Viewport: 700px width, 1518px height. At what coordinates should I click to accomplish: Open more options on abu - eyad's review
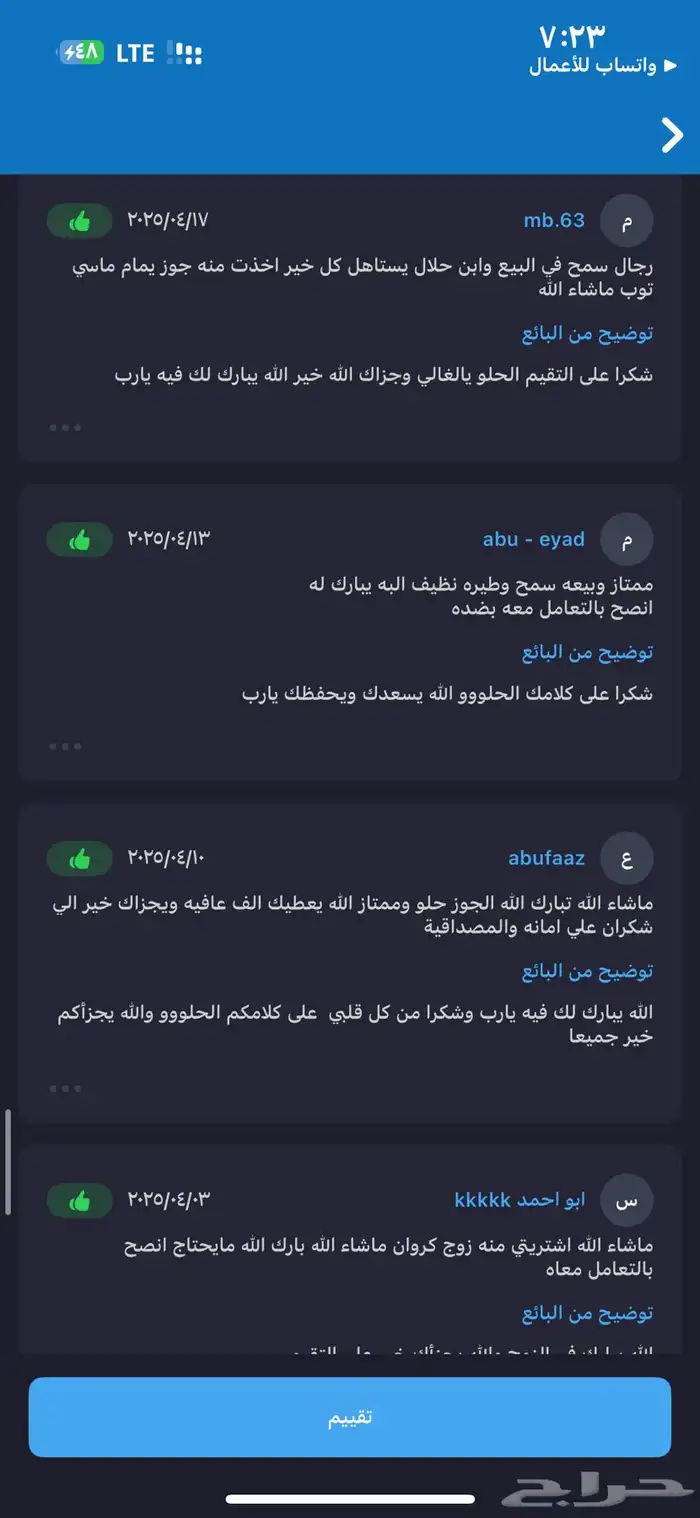[65, 746]
